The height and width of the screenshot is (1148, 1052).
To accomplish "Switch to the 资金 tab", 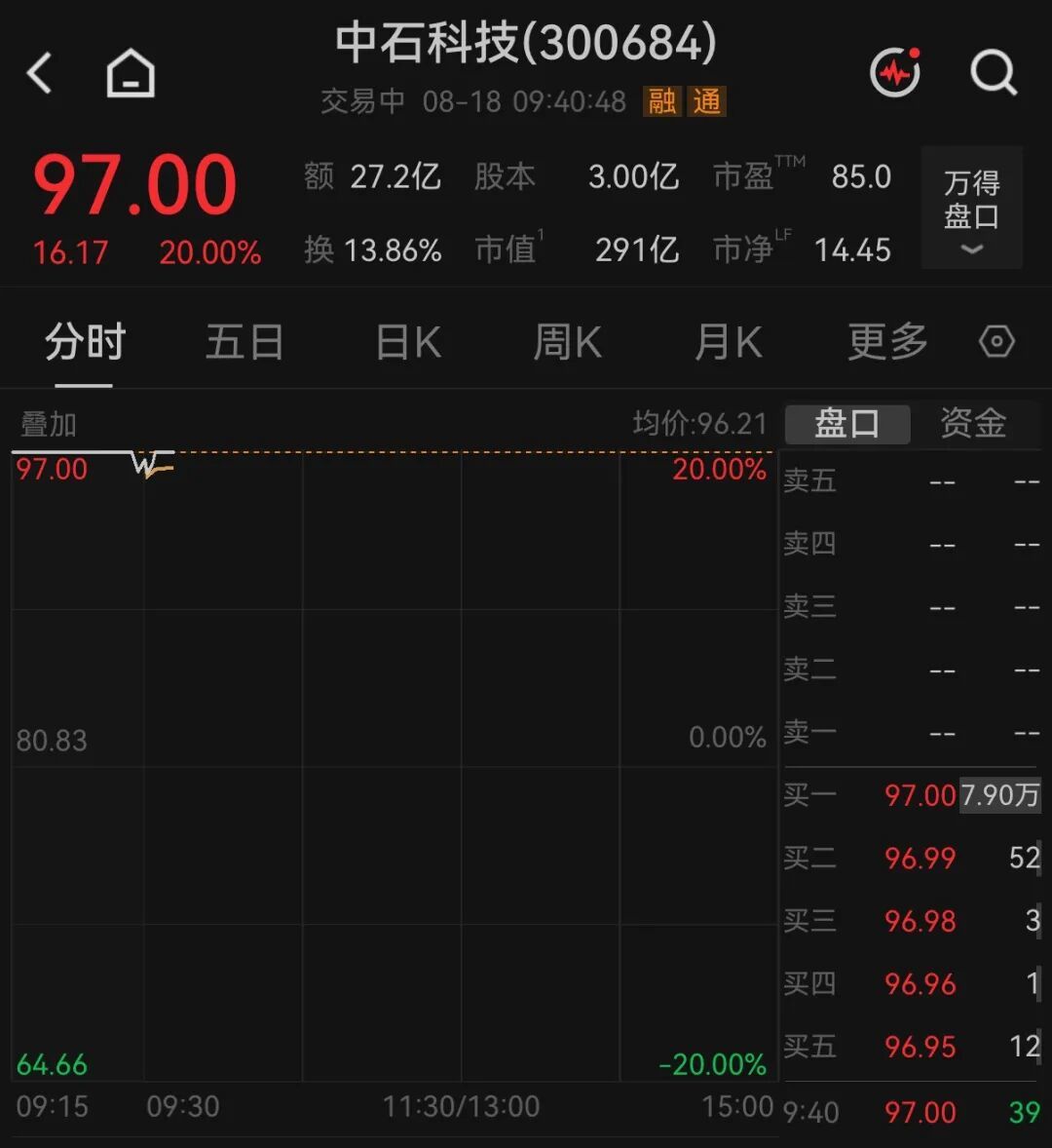I will tap(973, 423).
